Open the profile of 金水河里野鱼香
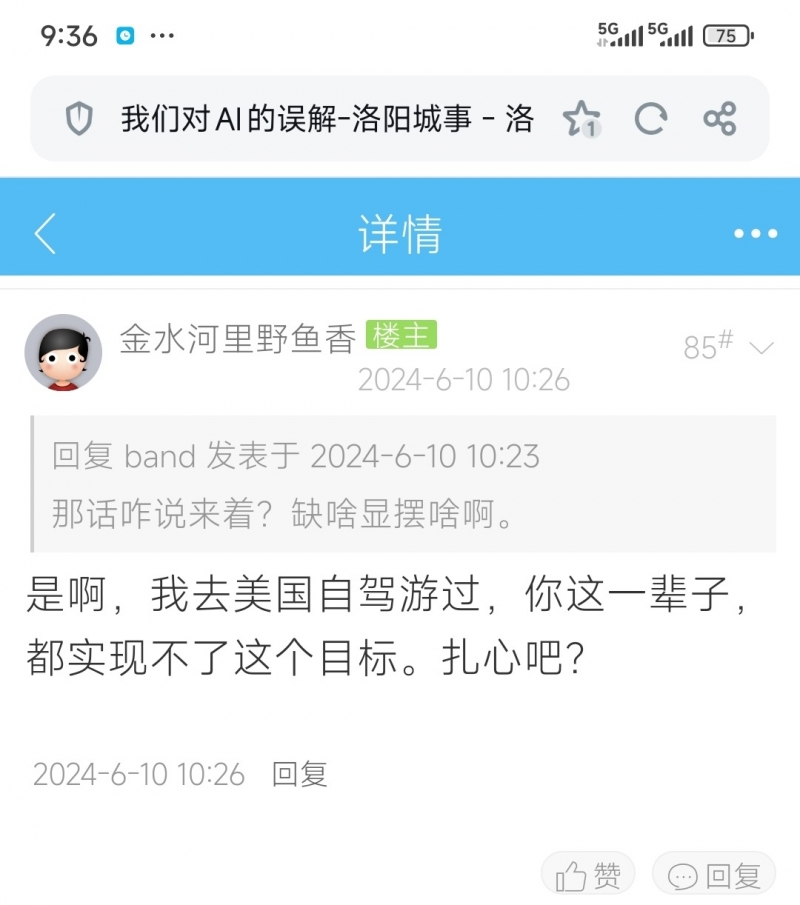Image resolution: width=800 pixels, height=905 pixels. (x=237, y=340)
